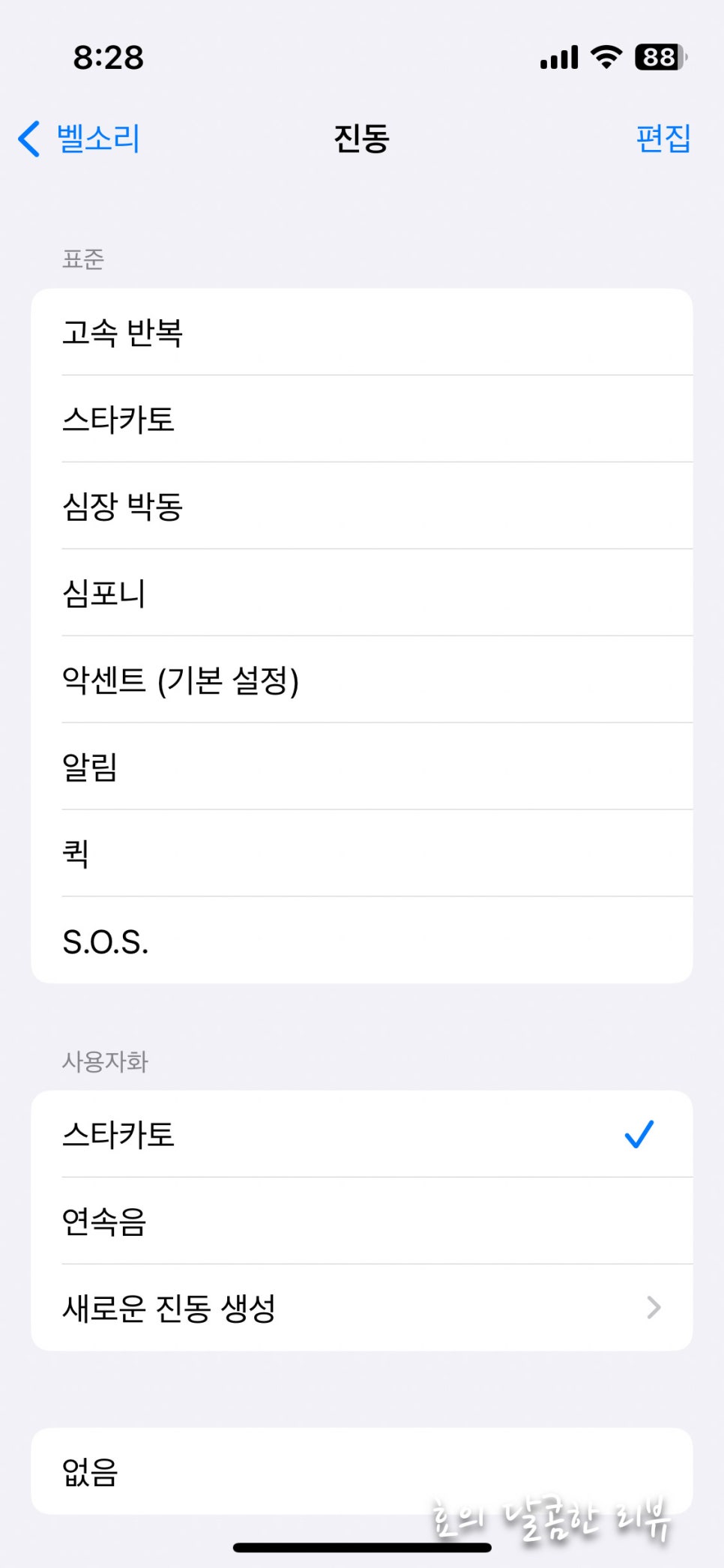Pick the S.O.S. vibration pattern
Screen dimensions: 724x1568
(x=362, y=941)
